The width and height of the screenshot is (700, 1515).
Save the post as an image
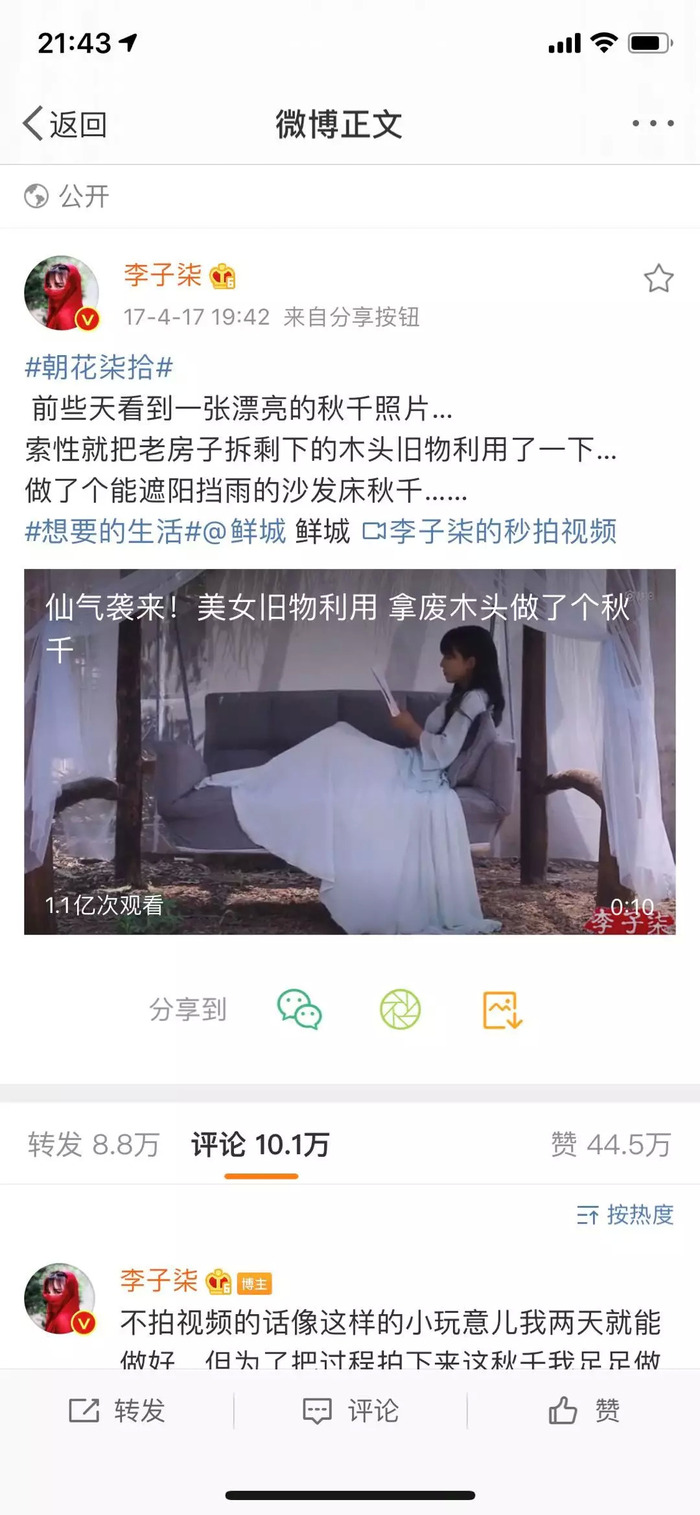click(502, 1010)
